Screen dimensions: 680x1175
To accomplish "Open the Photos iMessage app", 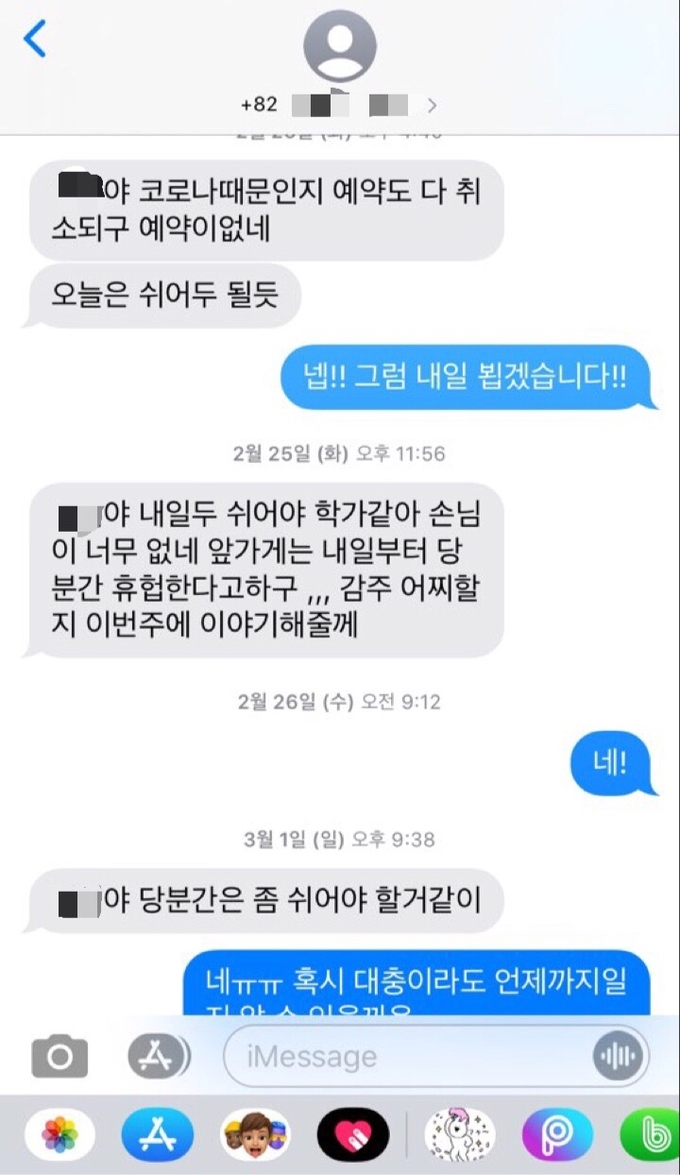I will [x=60, y=1135].
